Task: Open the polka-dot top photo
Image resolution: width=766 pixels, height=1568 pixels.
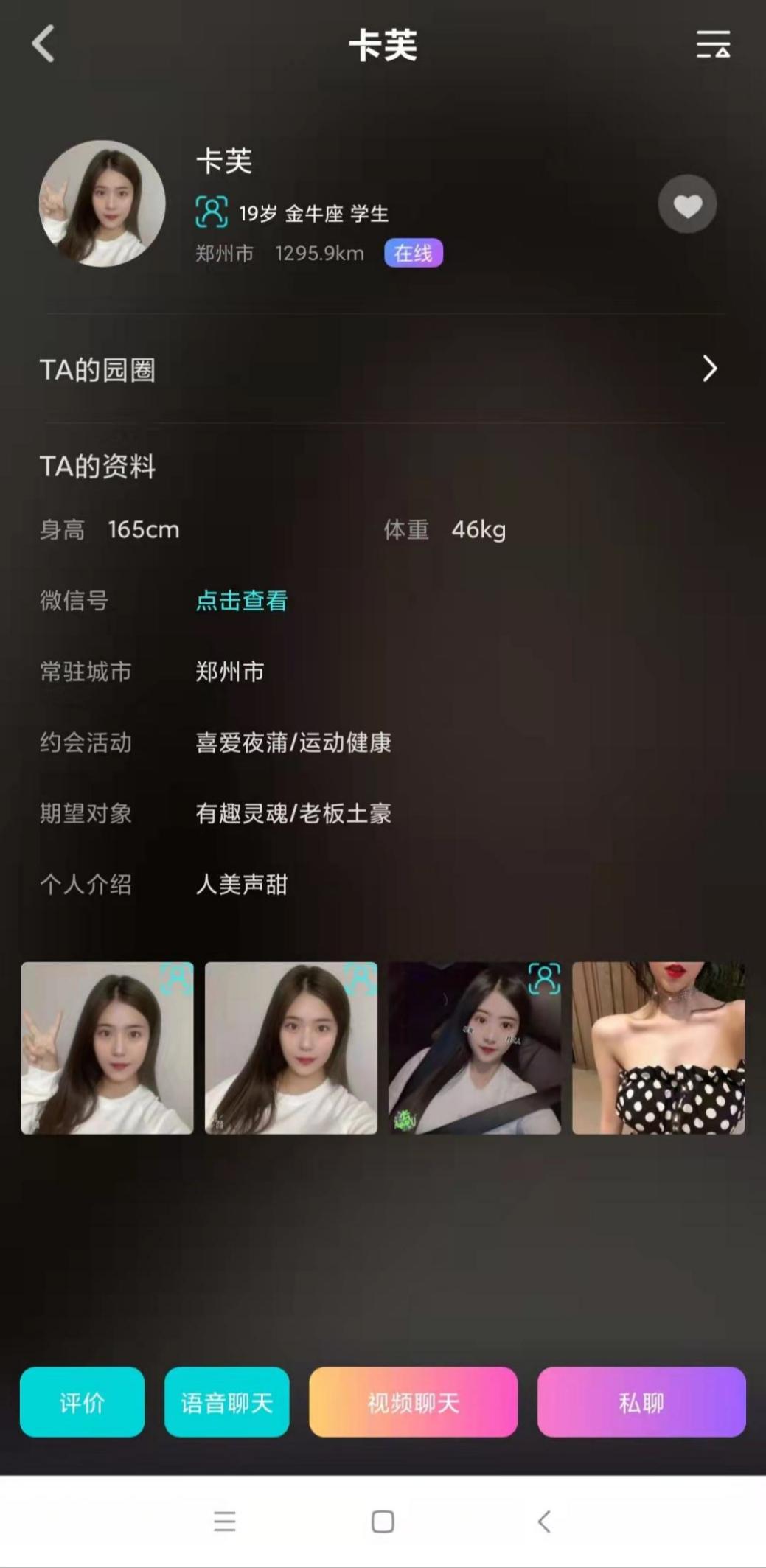Action: coord(658,1048)
